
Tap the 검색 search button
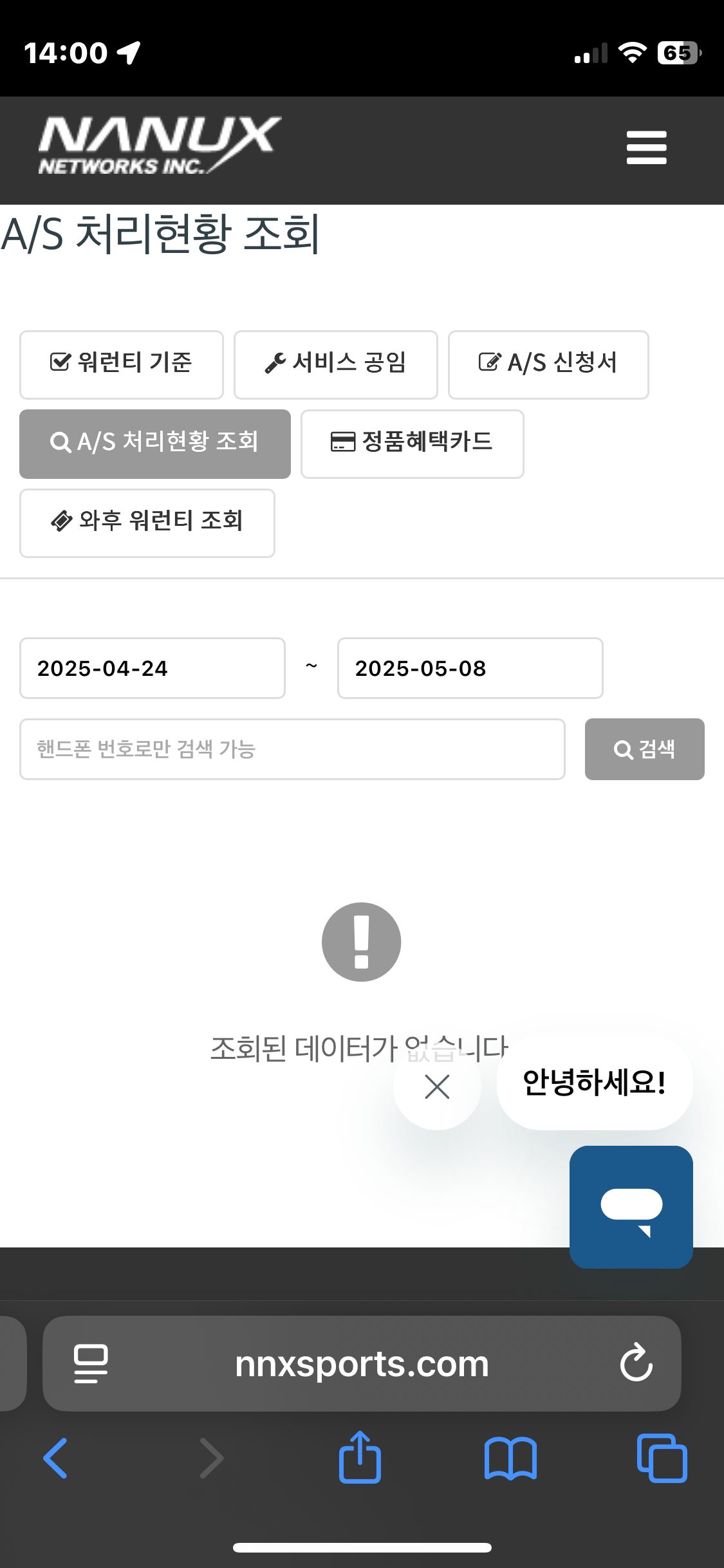644,749
